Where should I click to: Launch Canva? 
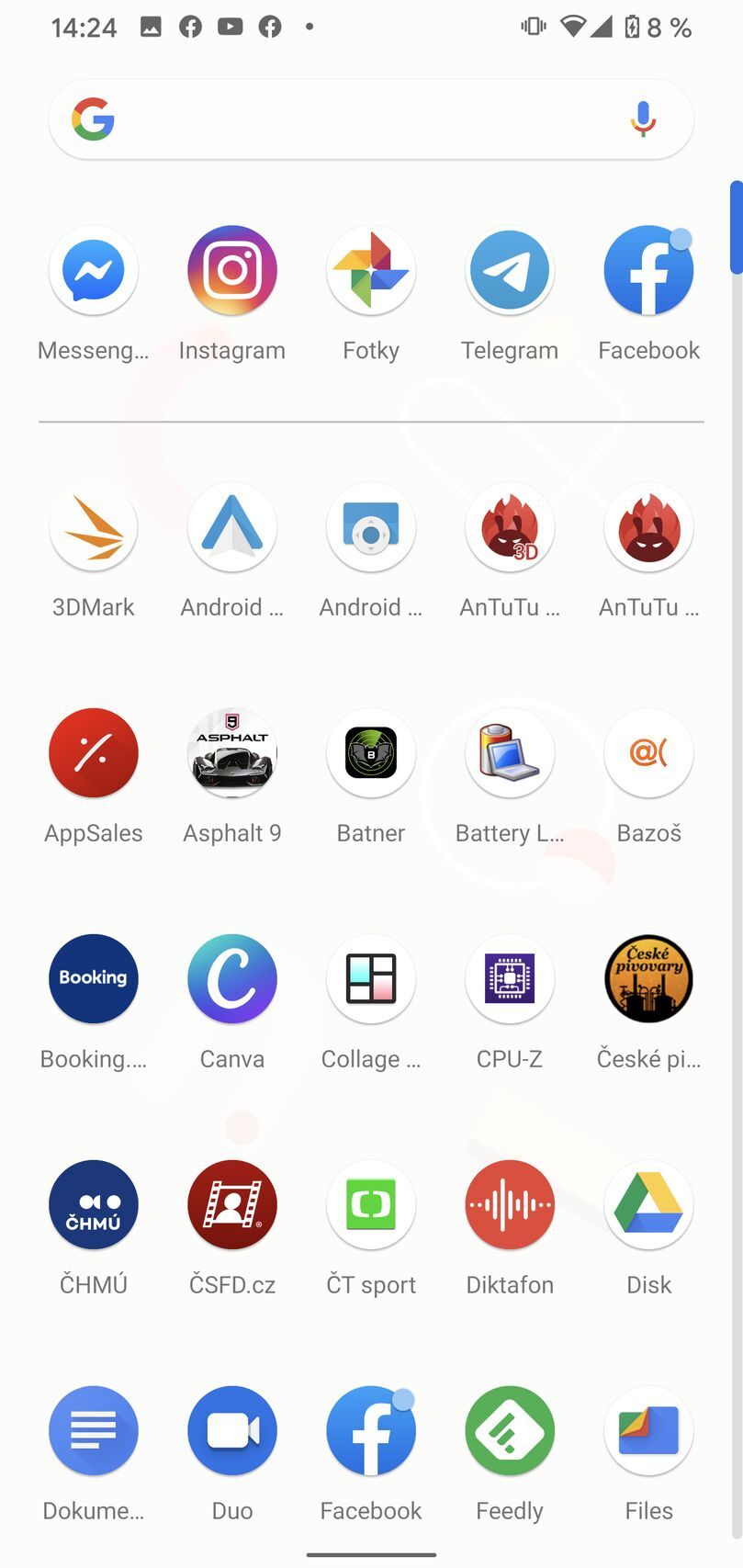coord(231,979)
